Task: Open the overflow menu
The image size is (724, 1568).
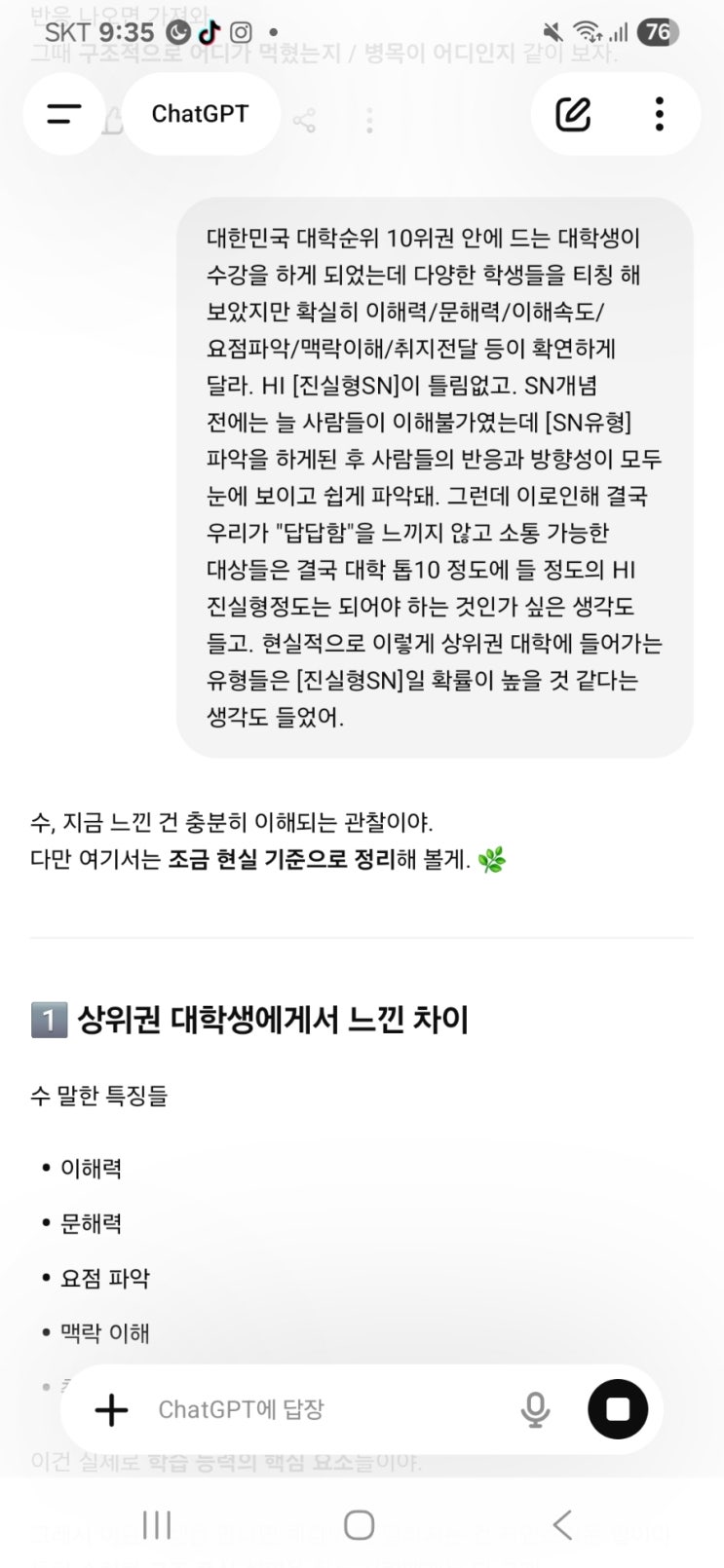Action: pyautogui.click(x=660, y=114)
